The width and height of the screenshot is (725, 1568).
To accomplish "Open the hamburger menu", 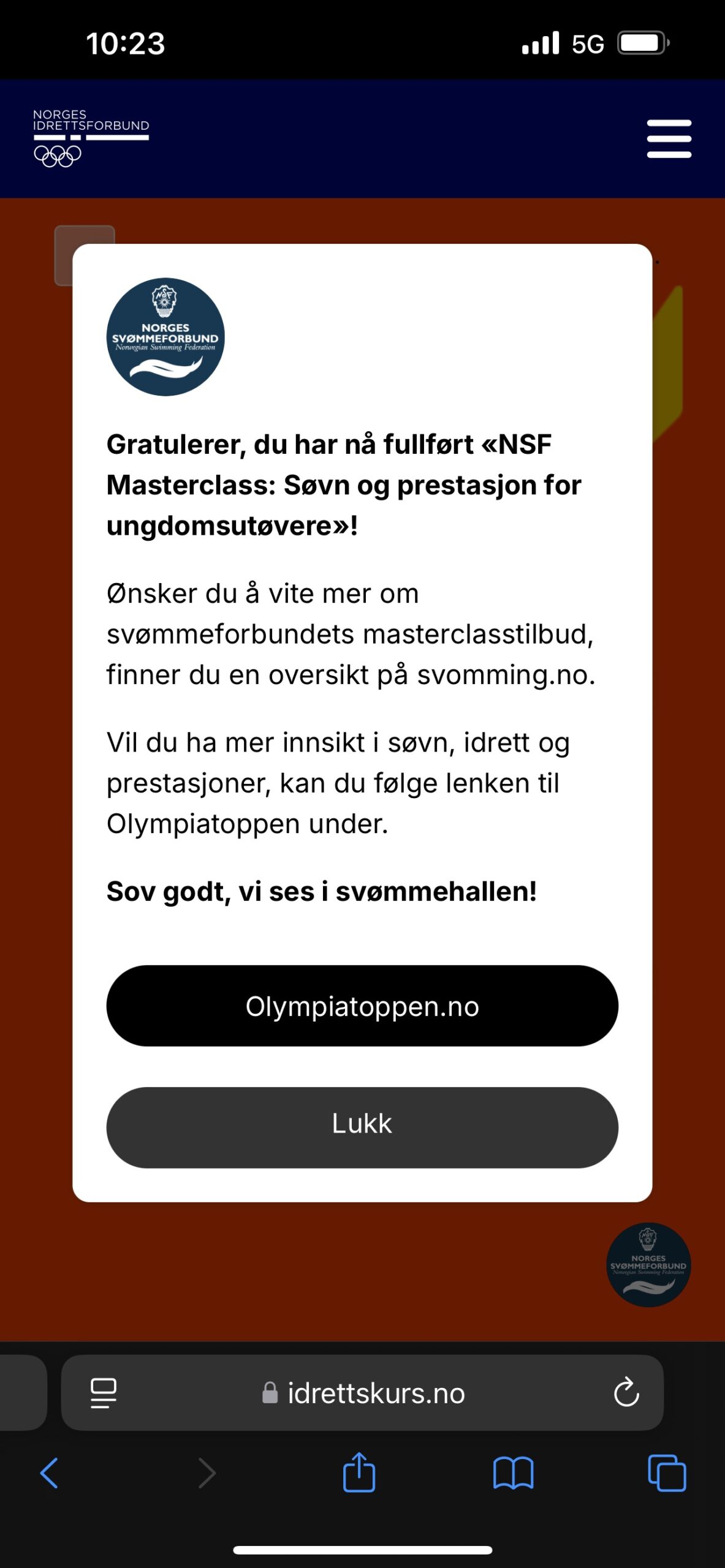I will (x=669, y=139).
